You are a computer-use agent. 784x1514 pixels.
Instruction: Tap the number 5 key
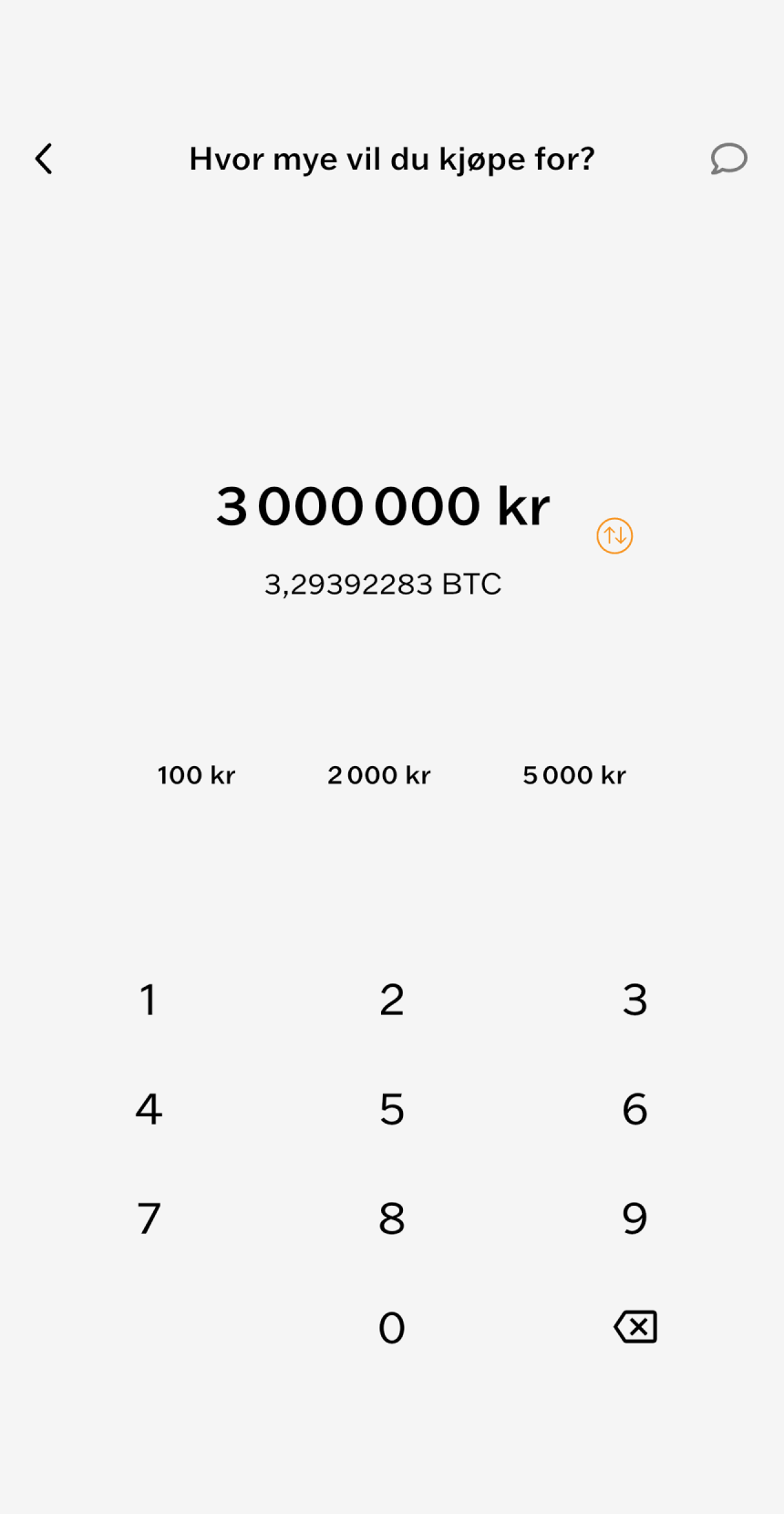click(x=392, y=1109)
